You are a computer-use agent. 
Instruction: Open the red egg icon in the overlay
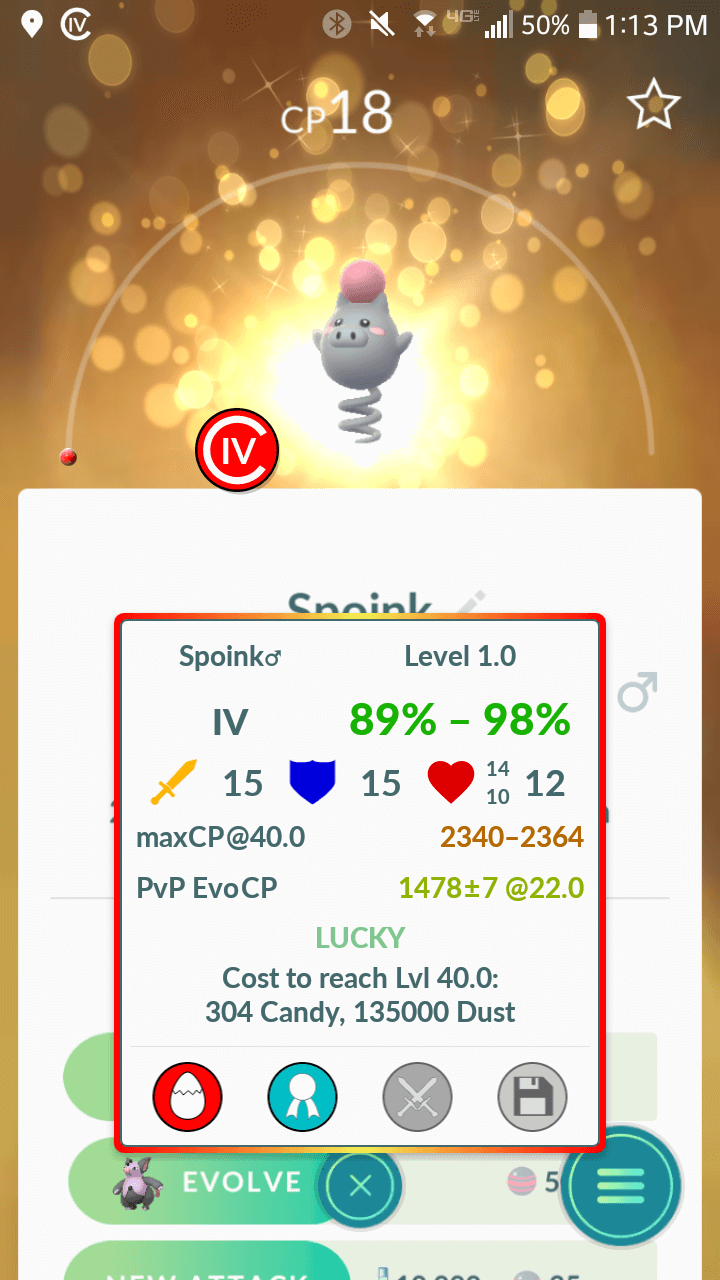[x=187, y=1097]
